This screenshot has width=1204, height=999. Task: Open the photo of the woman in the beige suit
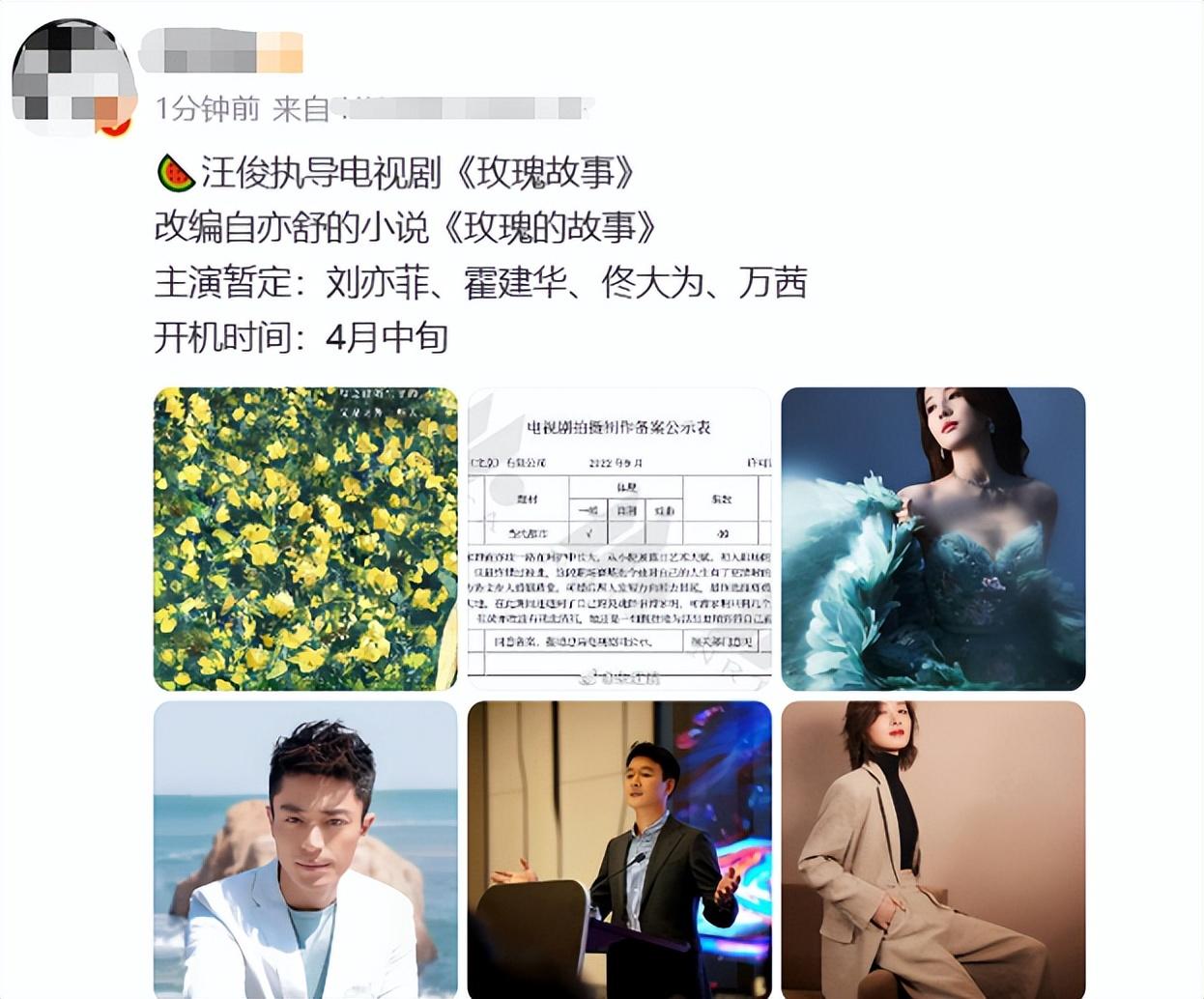pyautogui.click(x=932, y=848)
